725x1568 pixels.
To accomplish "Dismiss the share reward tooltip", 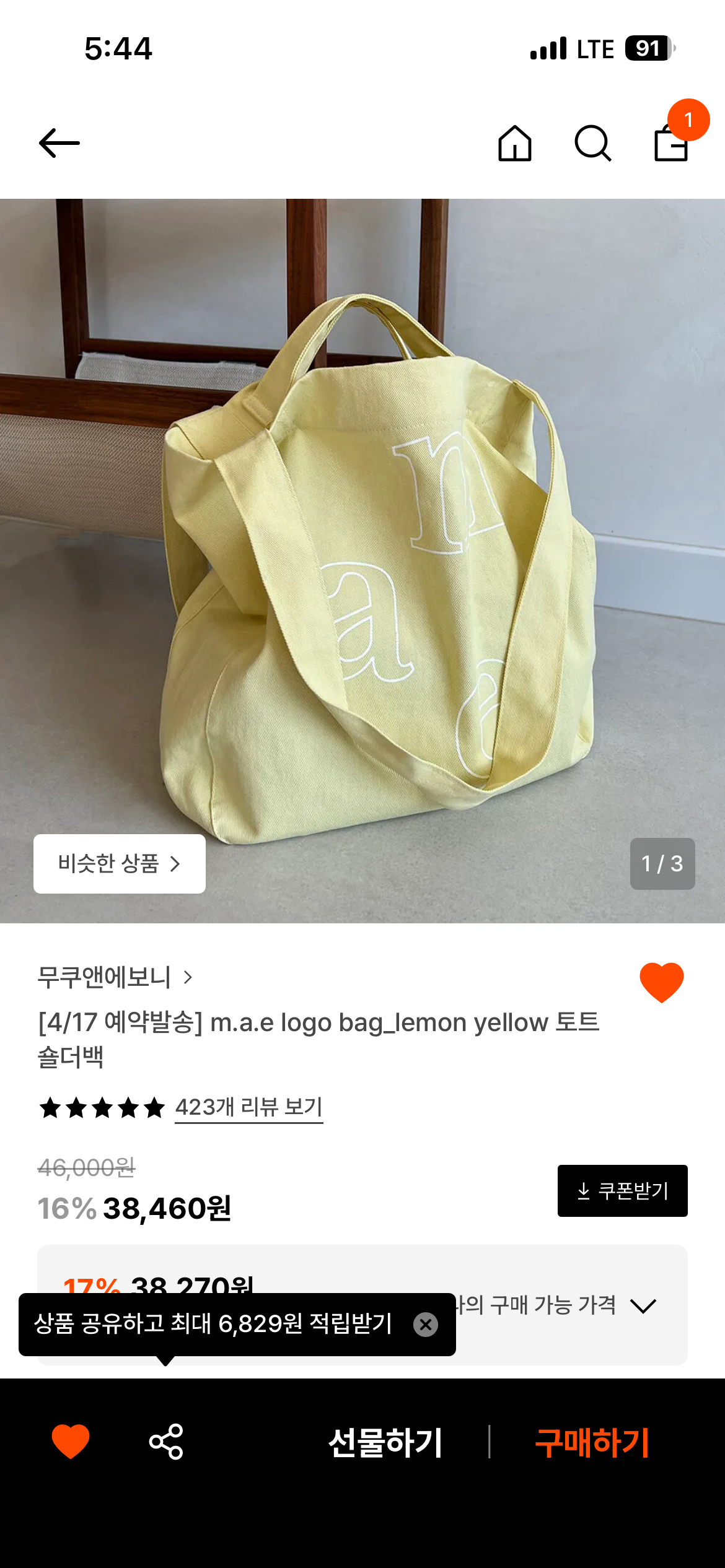I will coord(426,1325).
